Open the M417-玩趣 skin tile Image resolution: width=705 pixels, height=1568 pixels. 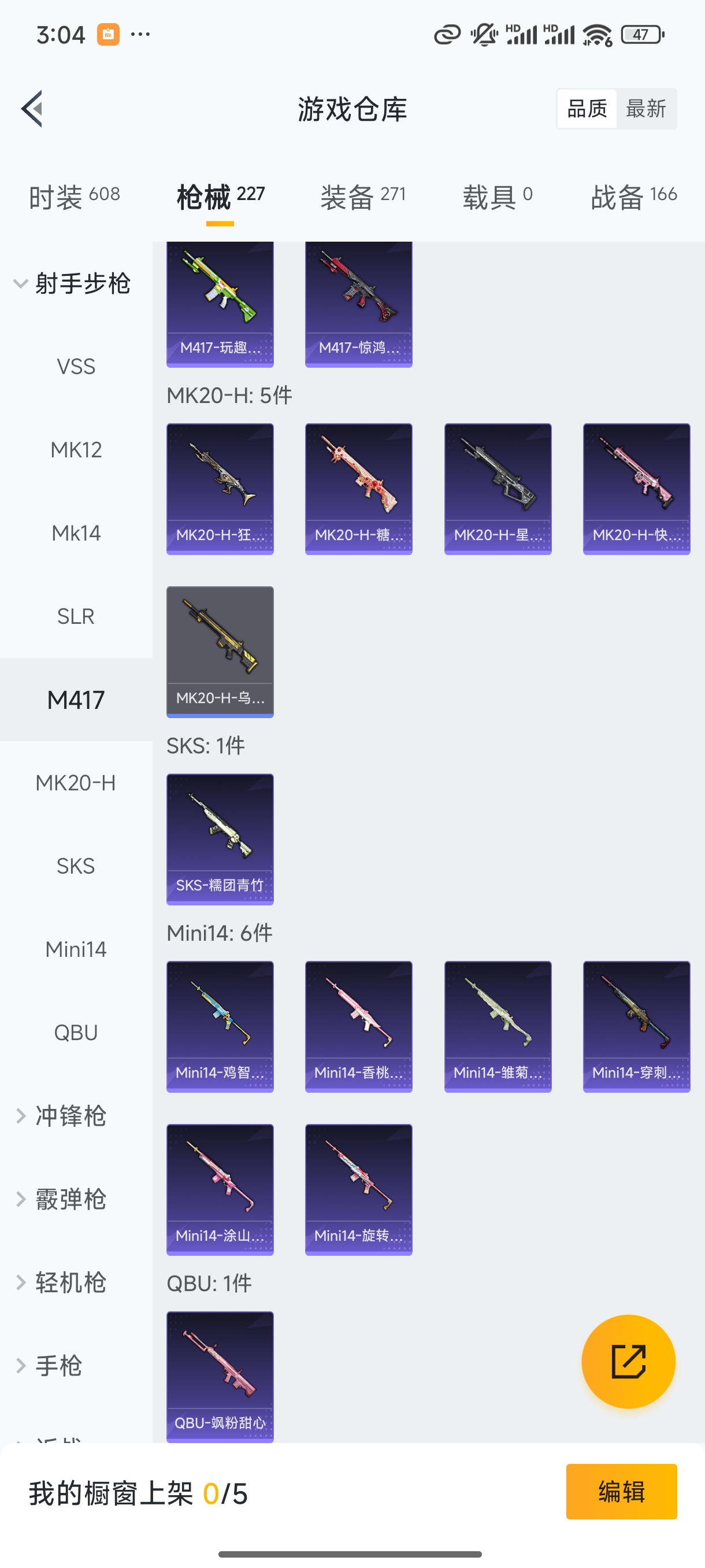pos(220,304)
